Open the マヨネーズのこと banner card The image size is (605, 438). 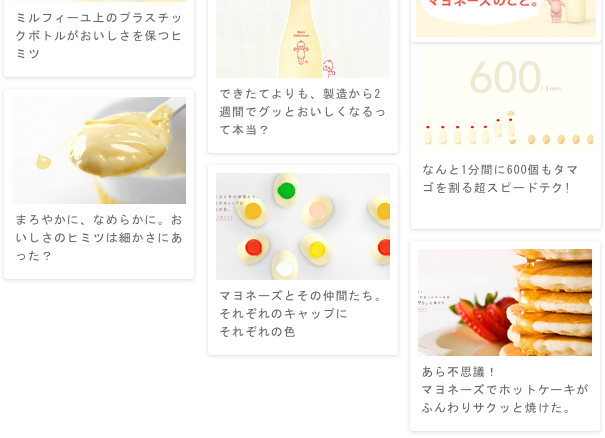click(505, 18)
